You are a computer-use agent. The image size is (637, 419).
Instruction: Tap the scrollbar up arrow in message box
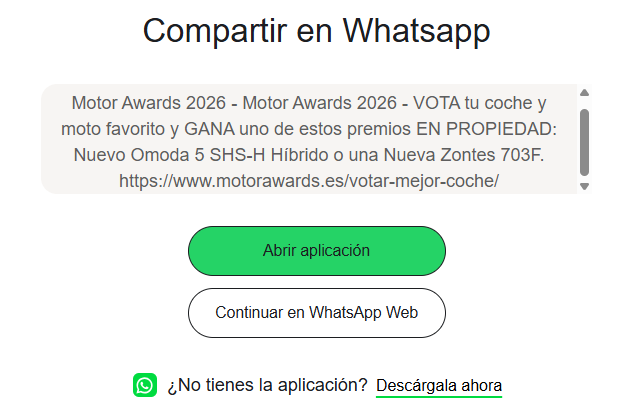[585, 94]
